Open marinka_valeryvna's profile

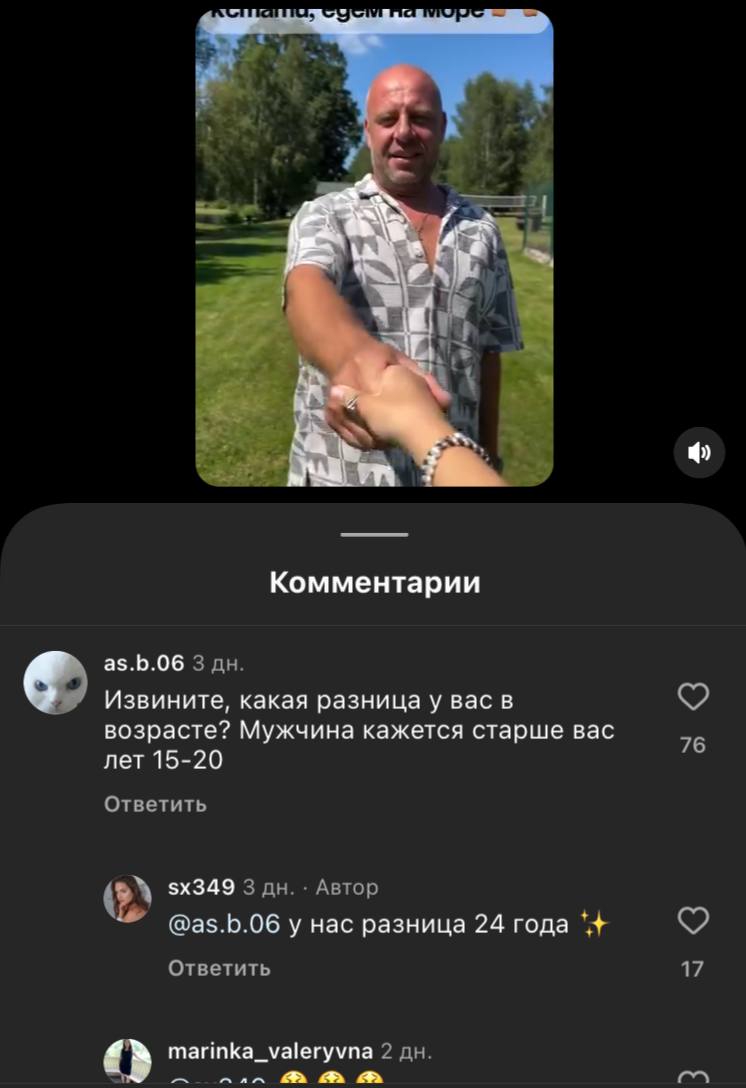click(x=269, y=1051)
